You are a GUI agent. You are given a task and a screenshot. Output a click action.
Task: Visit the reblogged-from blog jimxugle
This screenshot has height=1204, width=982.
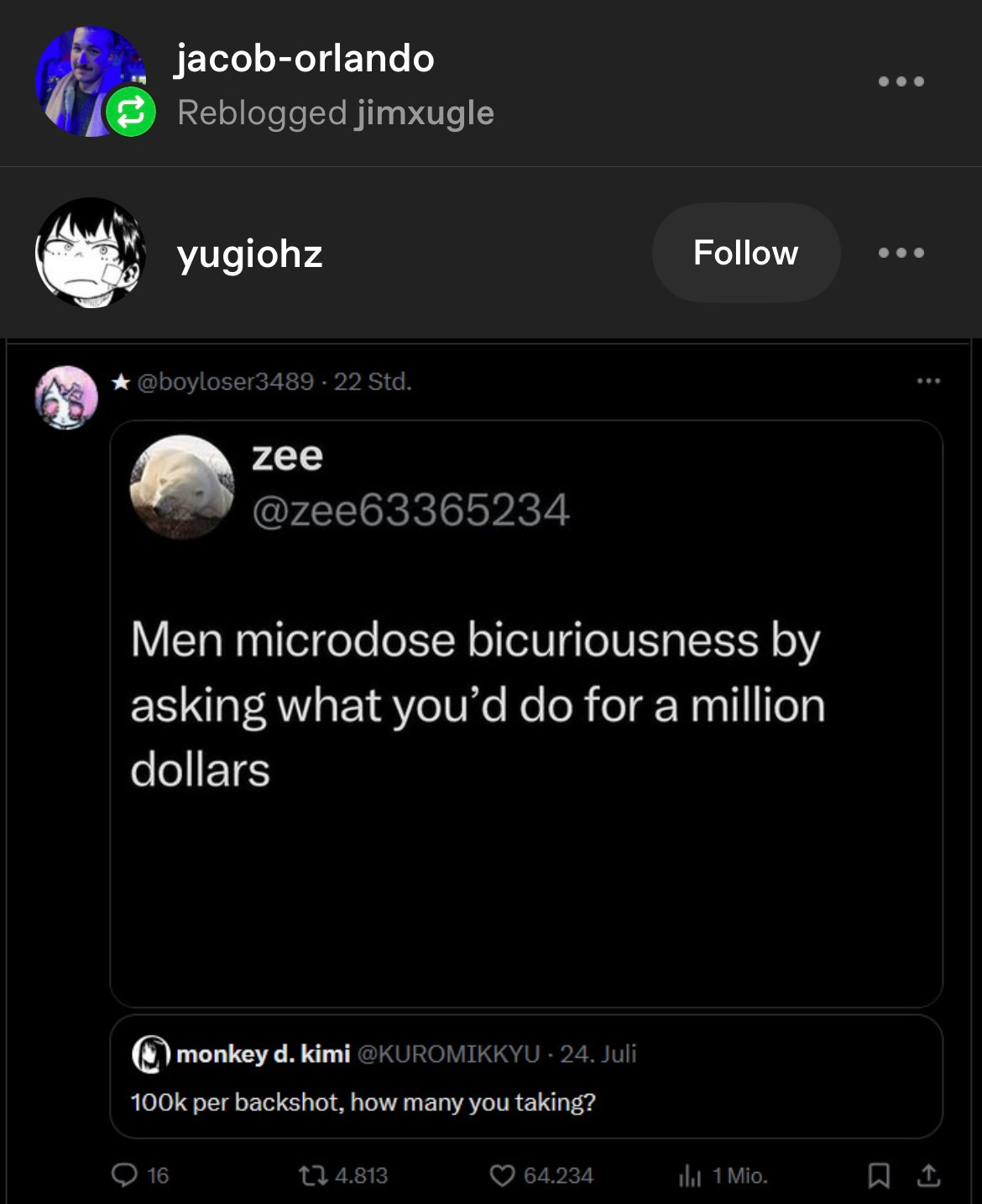pyautogui.click(x=425, y=113)
